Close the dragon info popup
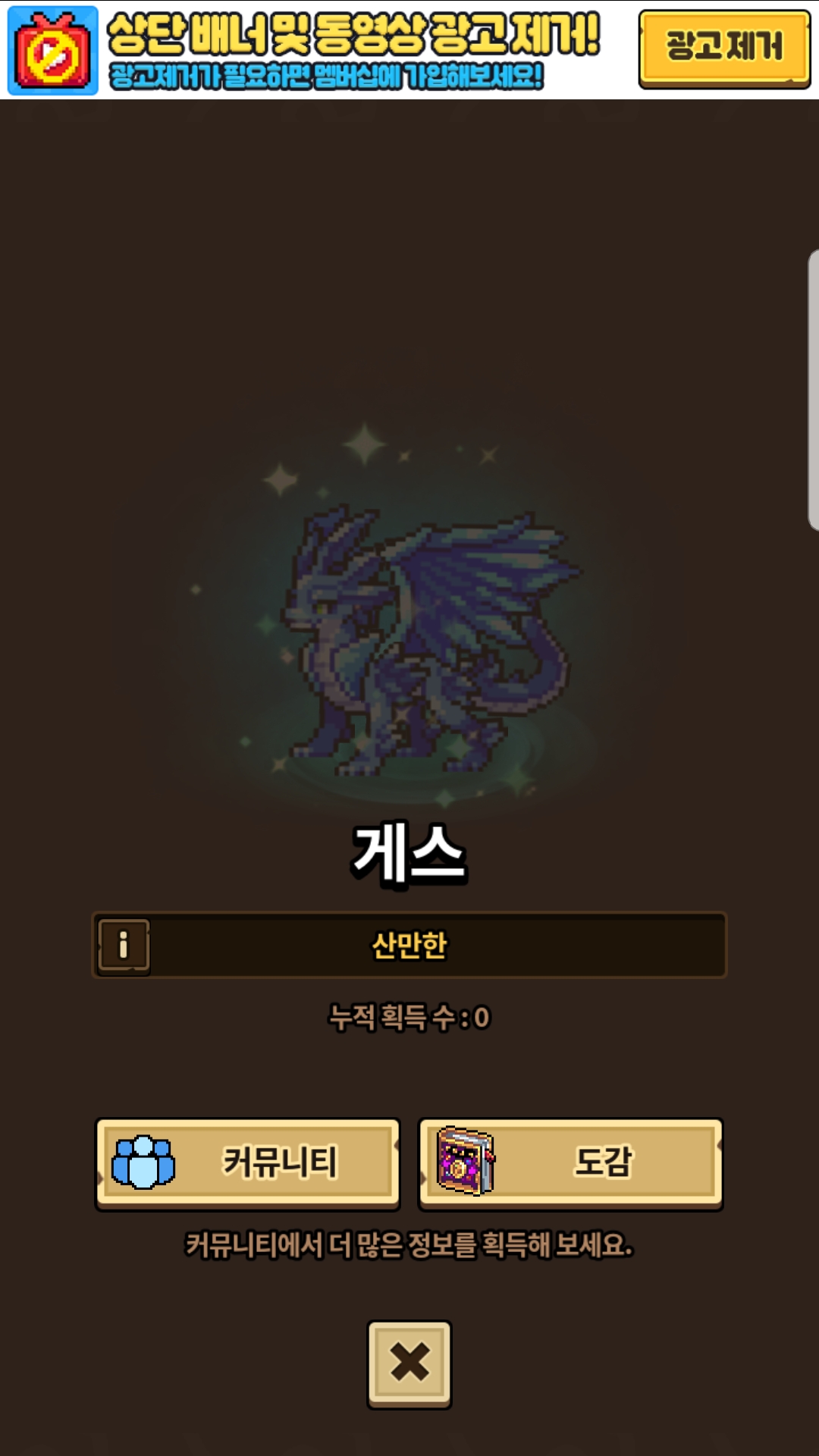Image resolution: width=819 pixels, height=1456 pixels. 409,1363
